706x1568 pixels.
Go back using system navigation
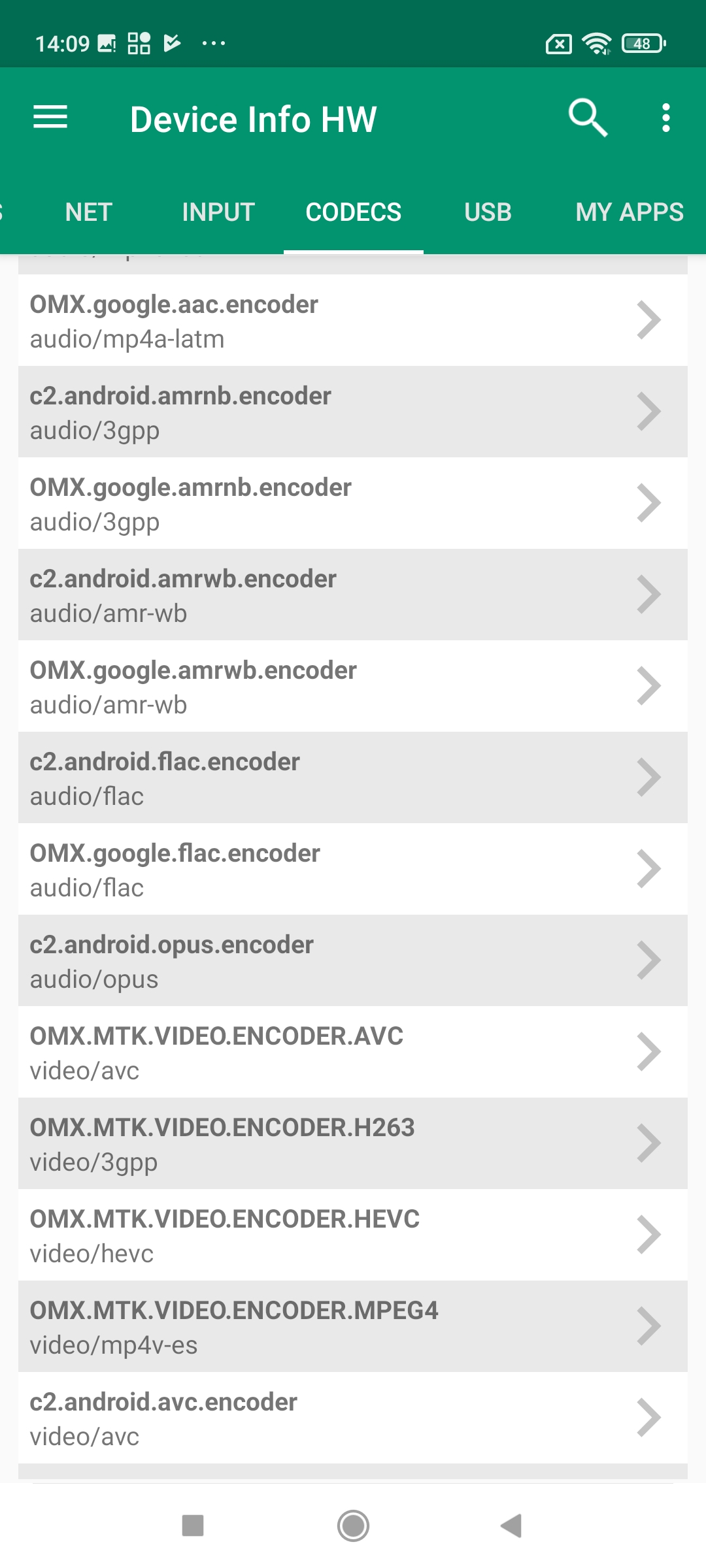tap(511, 1526)
